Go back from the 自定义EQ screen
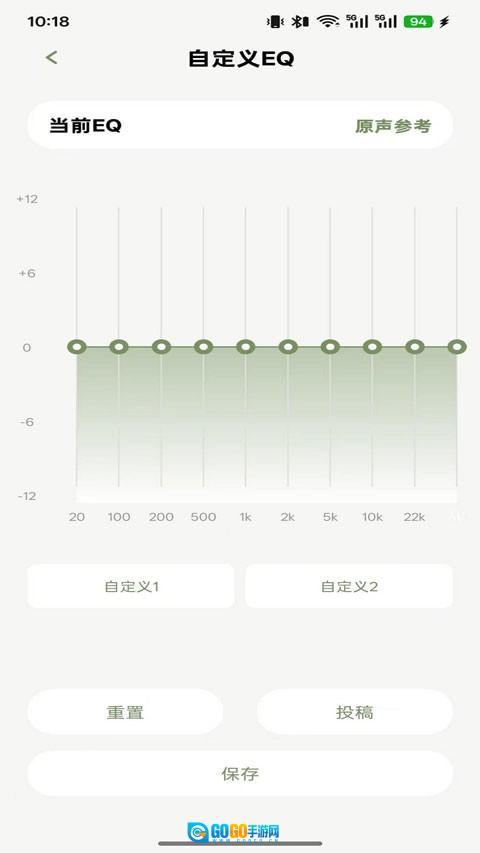This screenshot has height=853, width=480. pos(52,58)
